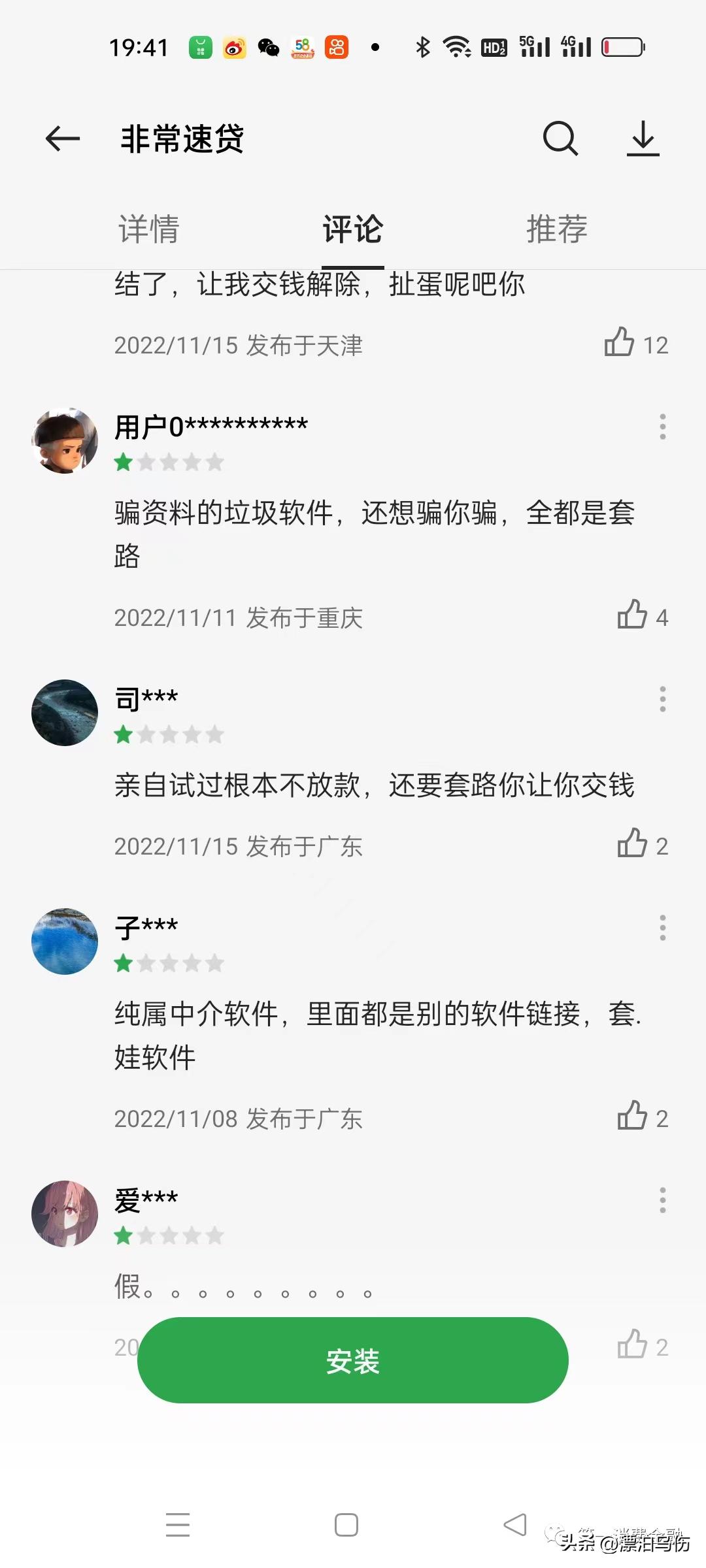Open options menu on 司*** review

(662, 698)
